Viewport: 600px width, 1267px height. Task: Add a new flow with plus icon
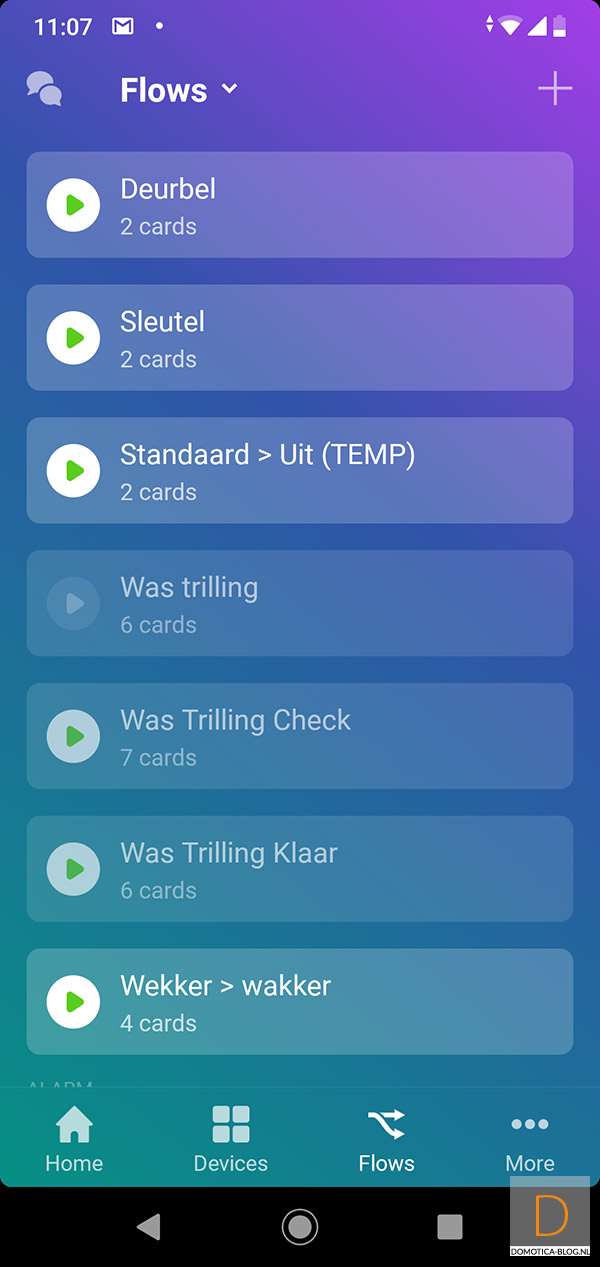point(555,89)
